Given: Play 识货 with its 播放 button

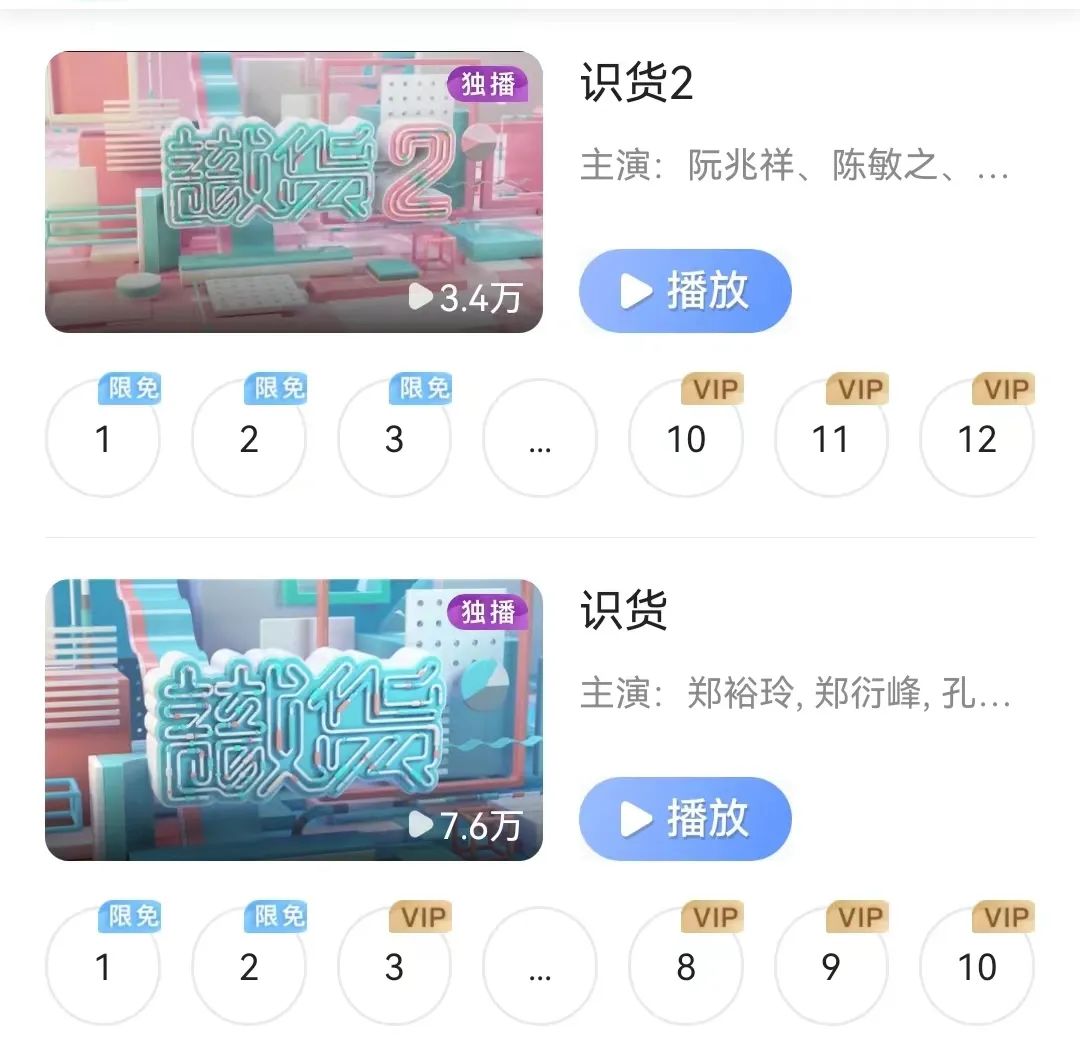Looking at the screenshot, I should coord(685,819).
